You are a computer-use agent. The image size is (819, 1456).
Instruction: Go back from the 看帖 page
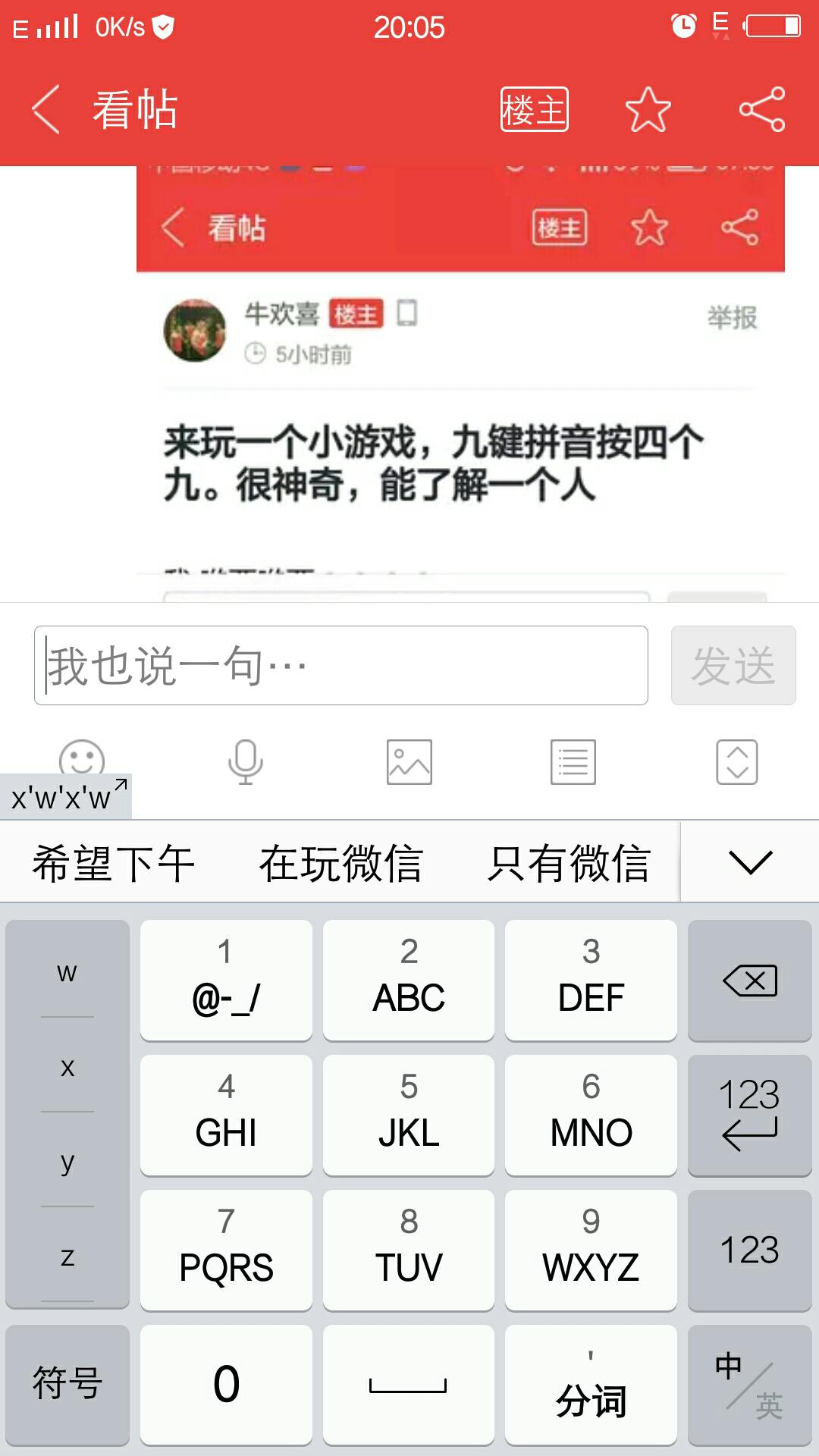(47, 110)
